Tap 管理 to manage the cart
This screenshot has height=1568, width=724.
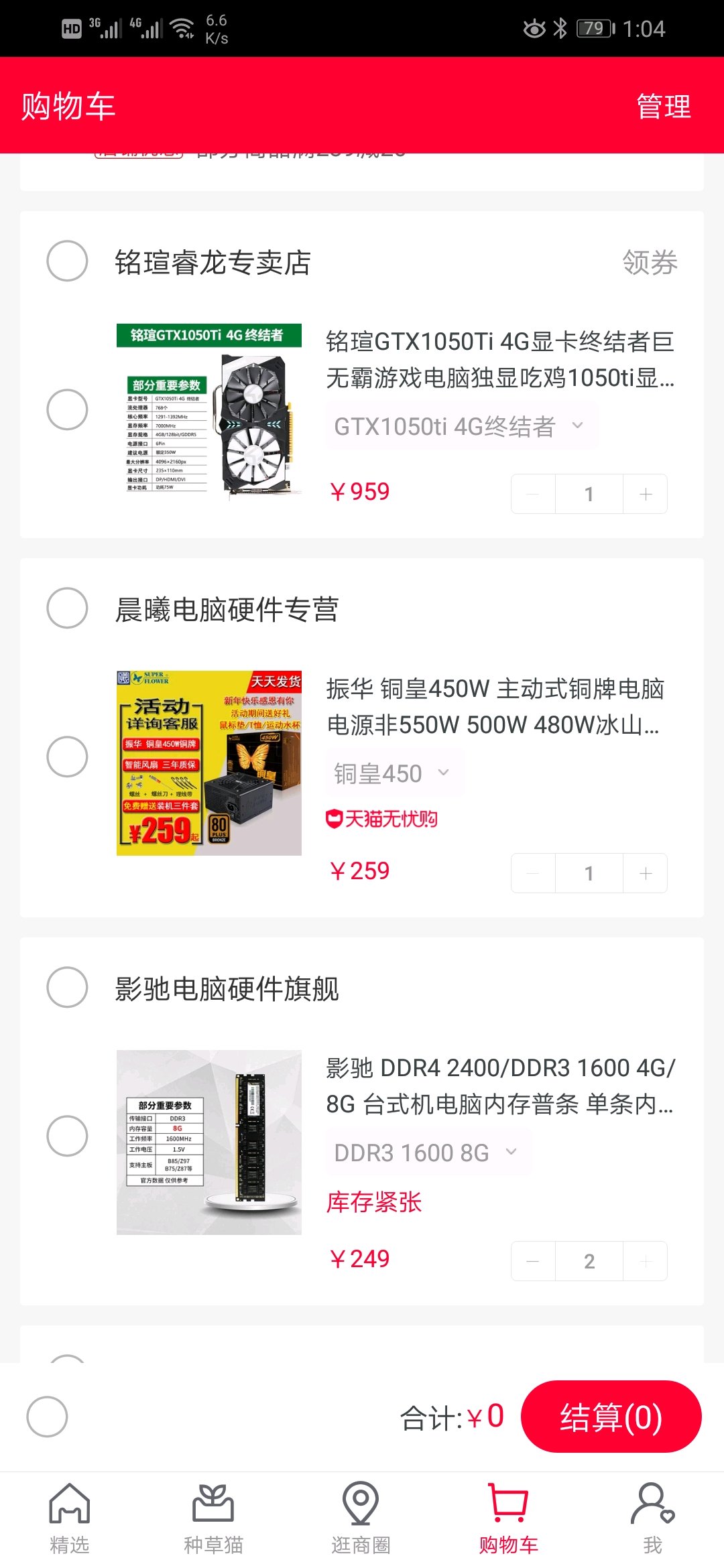pyautogui.click(x=663, y=107)
